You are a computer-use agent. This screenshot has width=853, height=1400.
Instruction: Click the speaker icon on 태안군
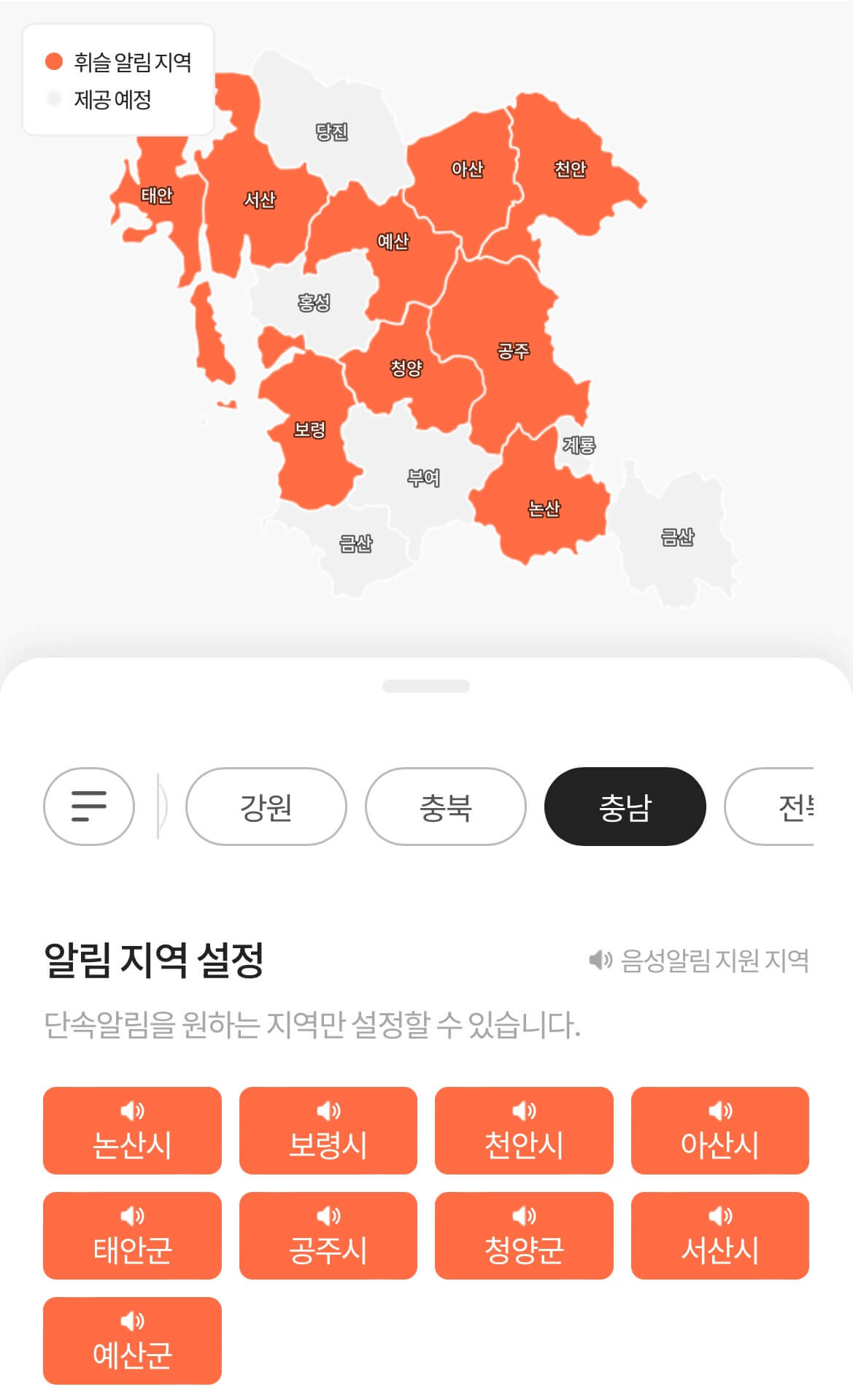coord(132,1215)
